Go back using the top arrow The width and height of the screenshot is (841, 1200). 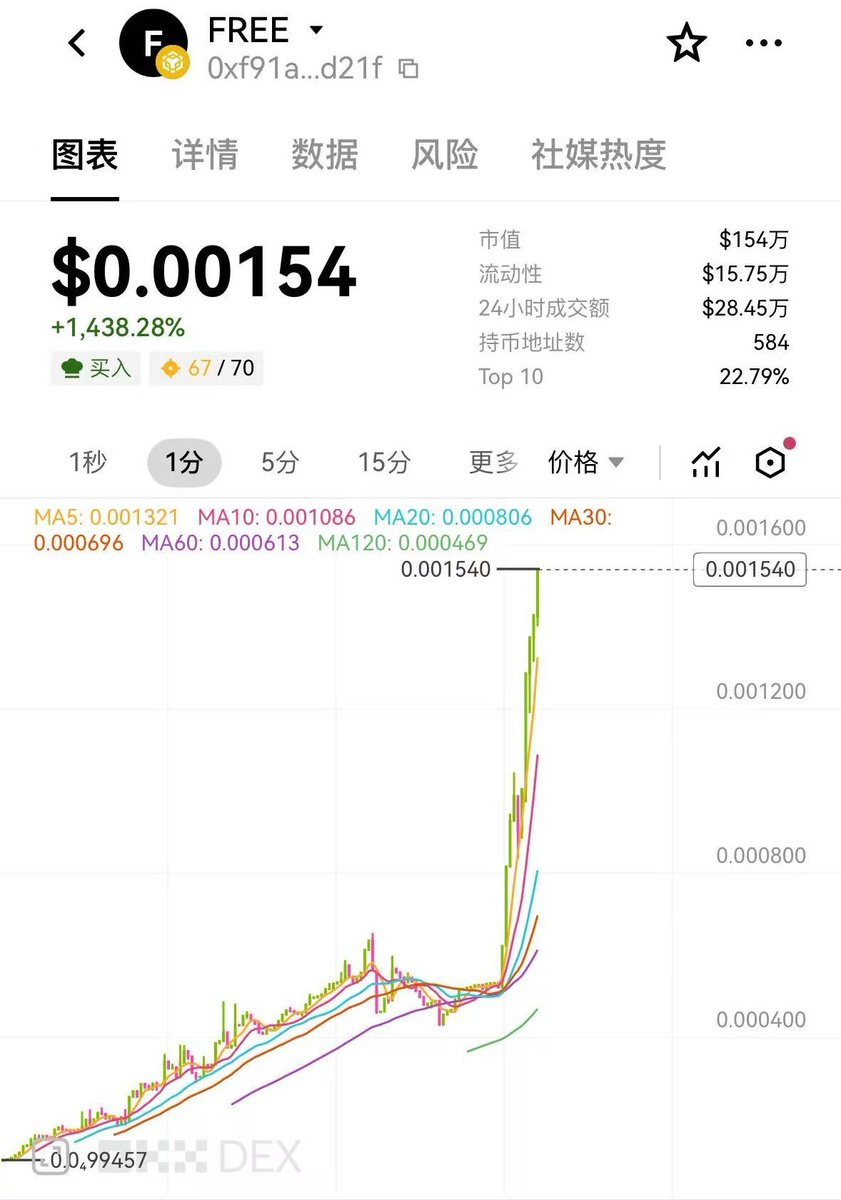[77, 43]
